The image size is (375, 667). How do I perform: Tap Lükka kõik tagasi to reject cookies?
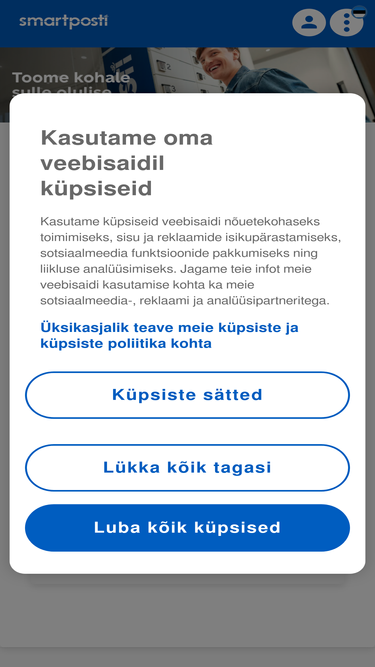[x=187, y=467]
